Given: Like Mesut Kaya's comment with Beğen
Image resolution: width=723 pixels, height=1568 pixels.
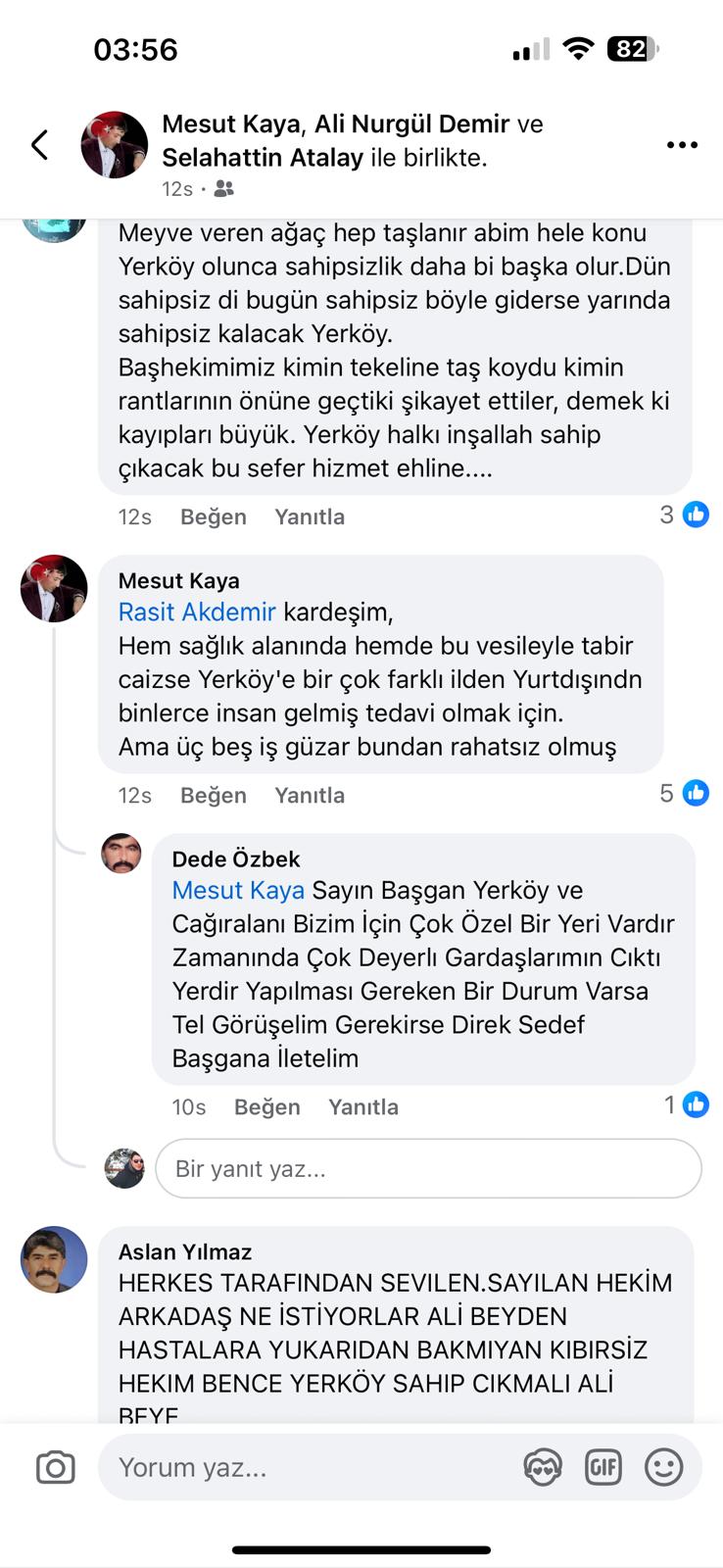Looking at the screenshot, I should tap(213, 796).
